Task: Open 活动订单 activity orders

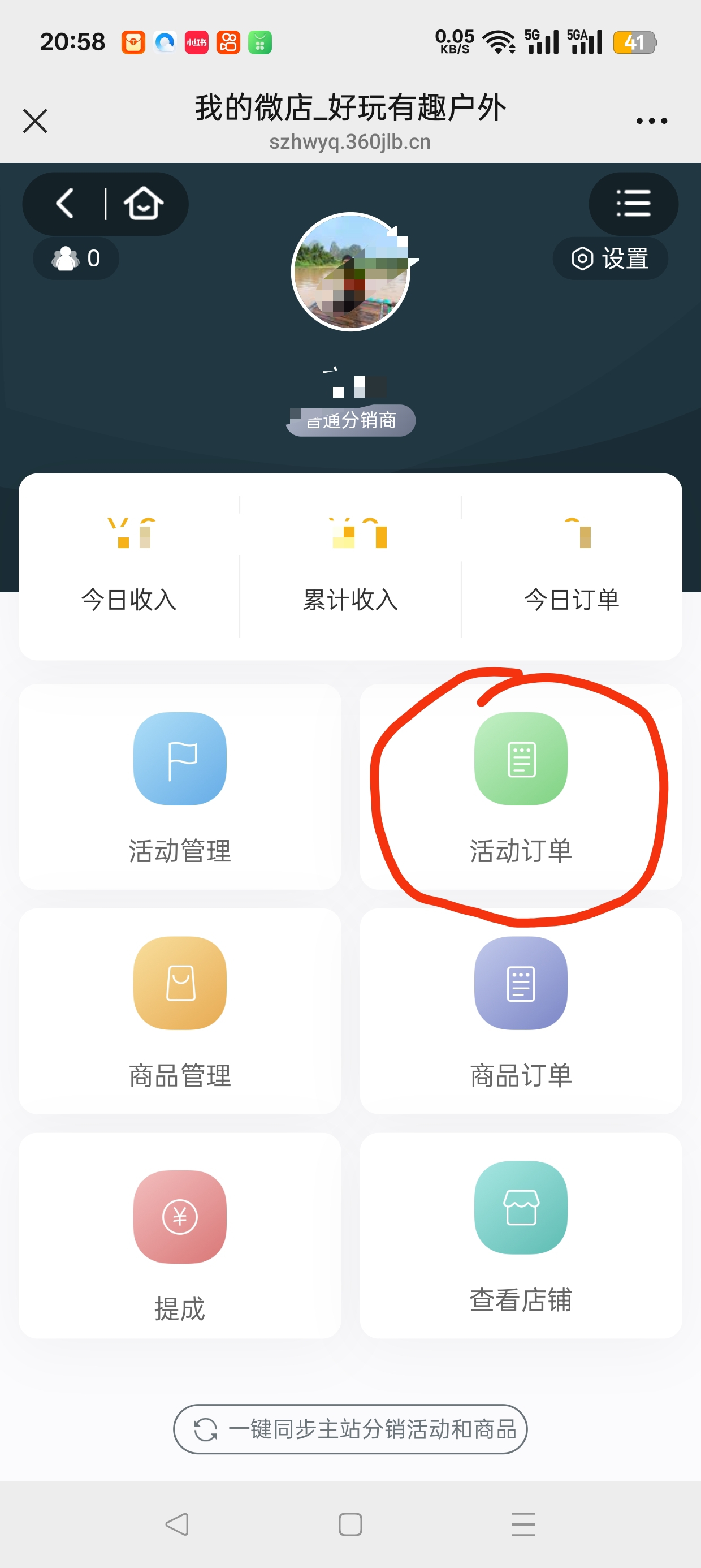Action: pos(521,786)
